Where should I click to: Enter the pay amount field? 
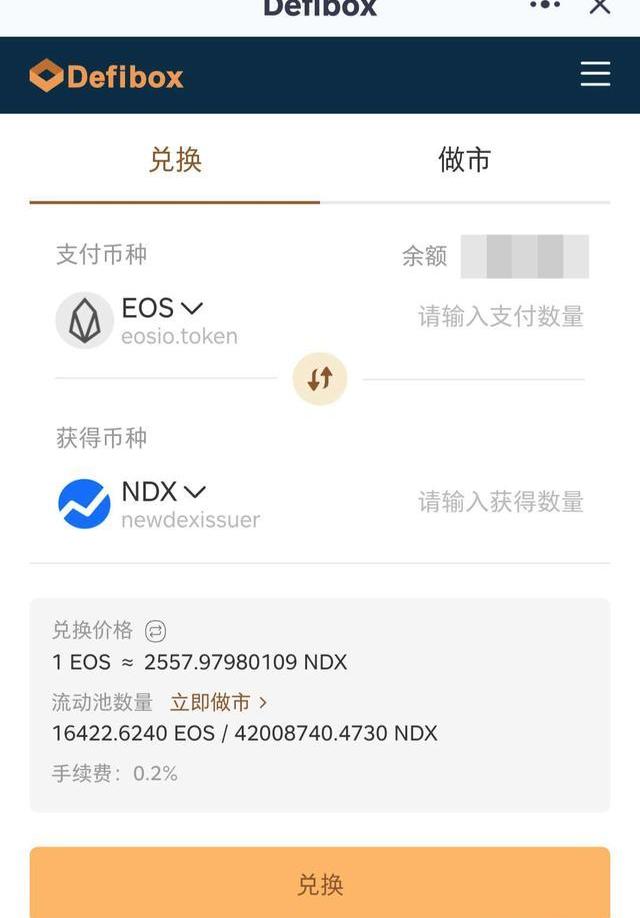(x=500, y=317)
